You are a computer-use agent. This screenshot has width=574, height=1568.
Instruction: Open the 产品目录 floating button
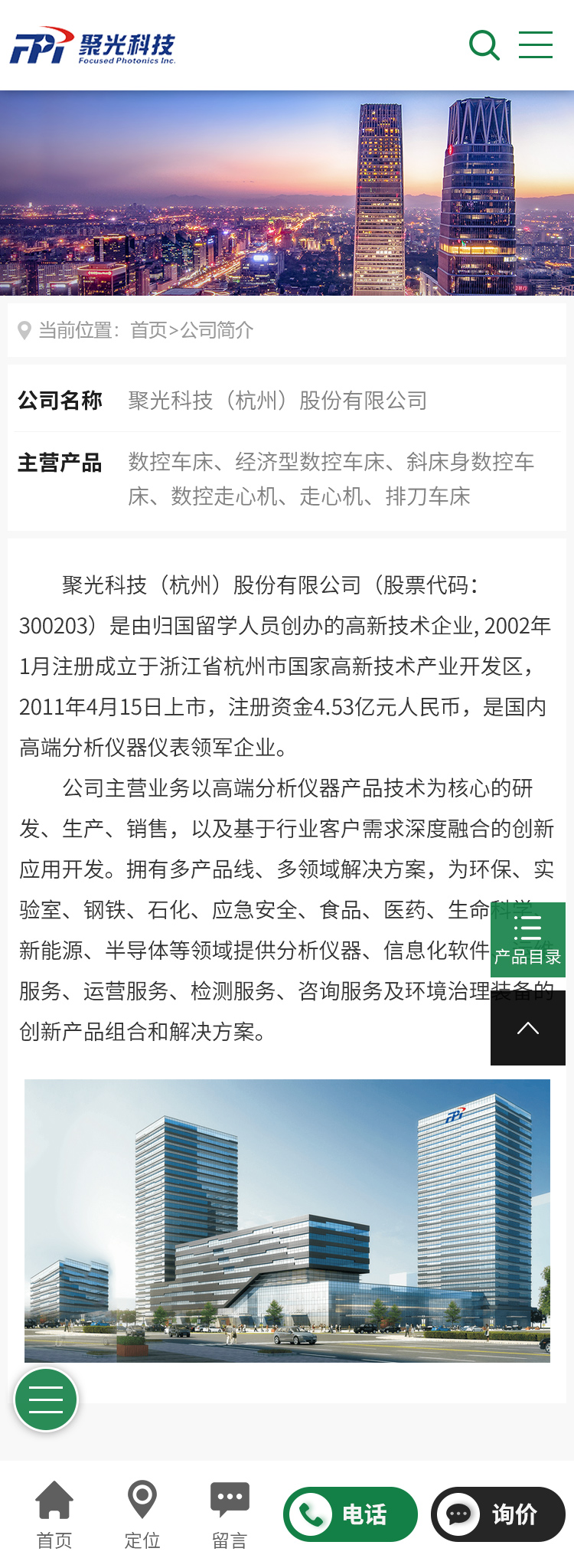527,939
